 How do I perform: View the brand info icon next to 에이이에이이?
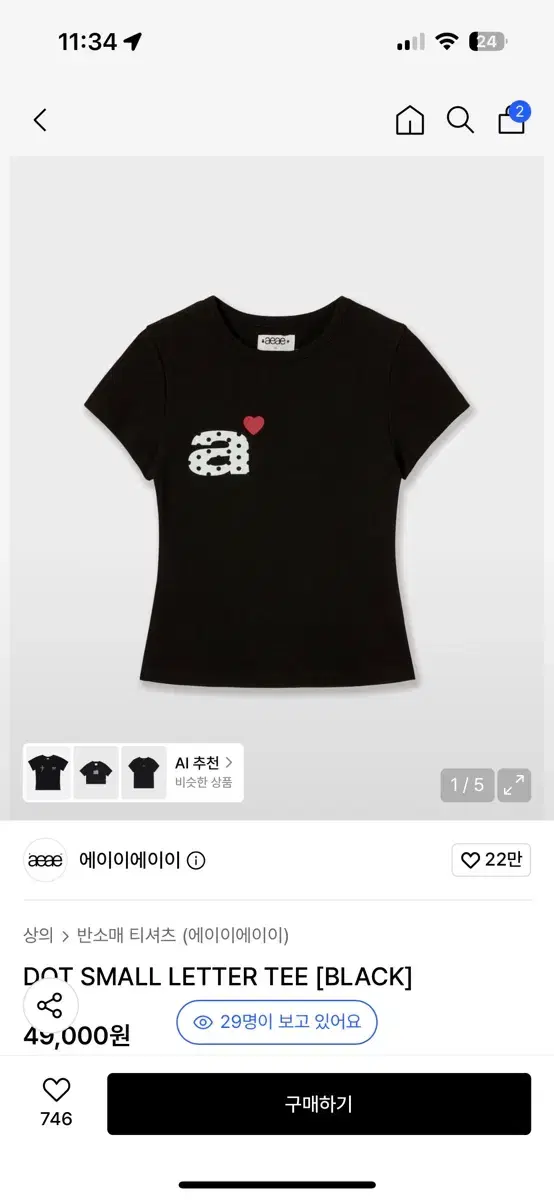(x=196, y=861)
